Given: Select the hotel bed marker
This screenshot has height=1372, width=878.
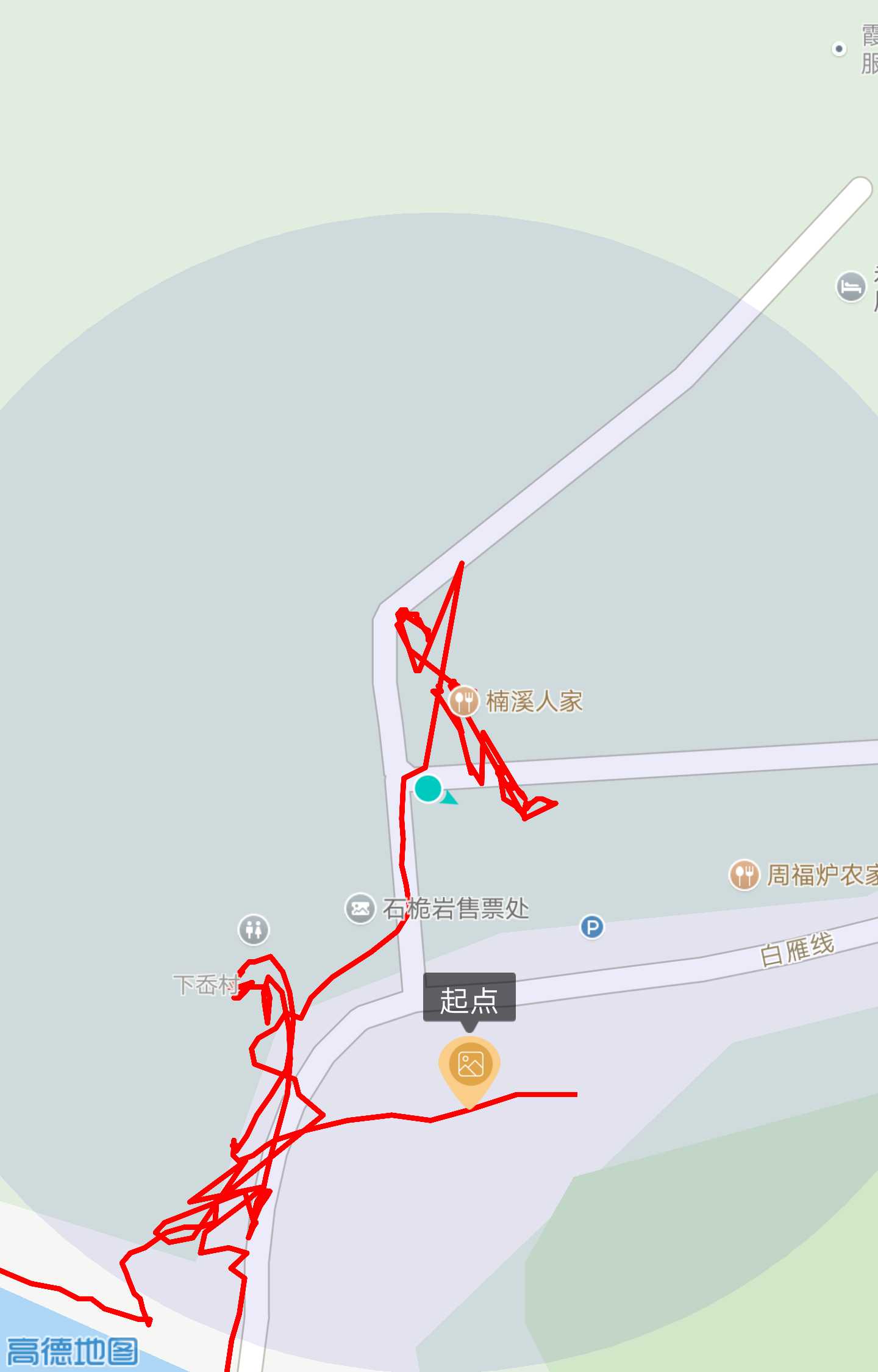Looking at the screenshot, I should tap(851, 287).
